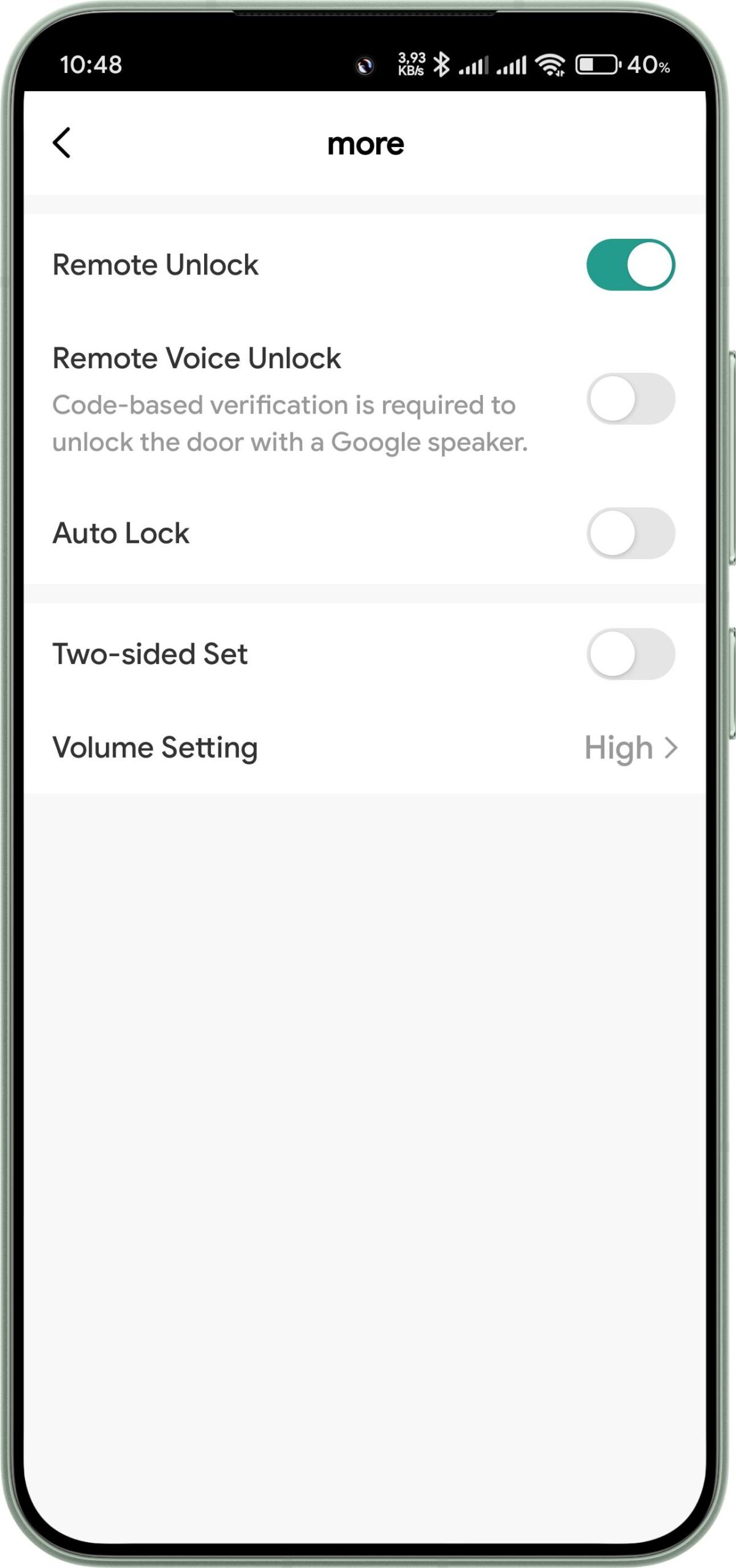
Task: Go back from the more screen
Action: coord(62,143)
